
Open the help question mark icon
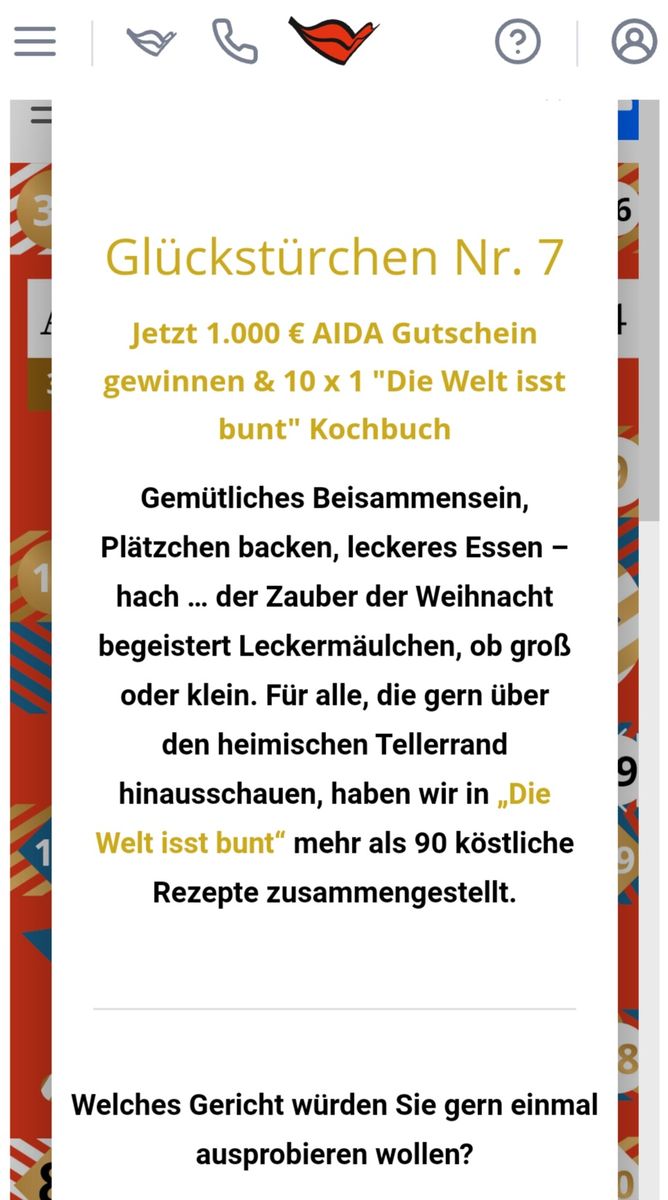coord(518,42)
